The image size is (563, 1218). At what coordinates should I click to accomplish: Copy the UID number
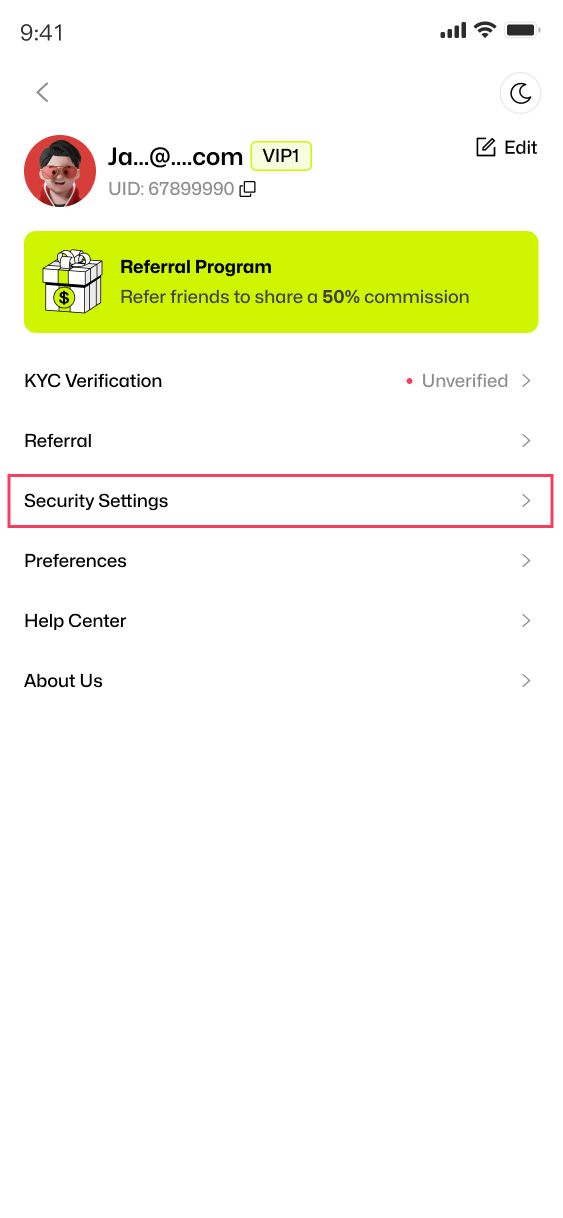tap(248, 188)
